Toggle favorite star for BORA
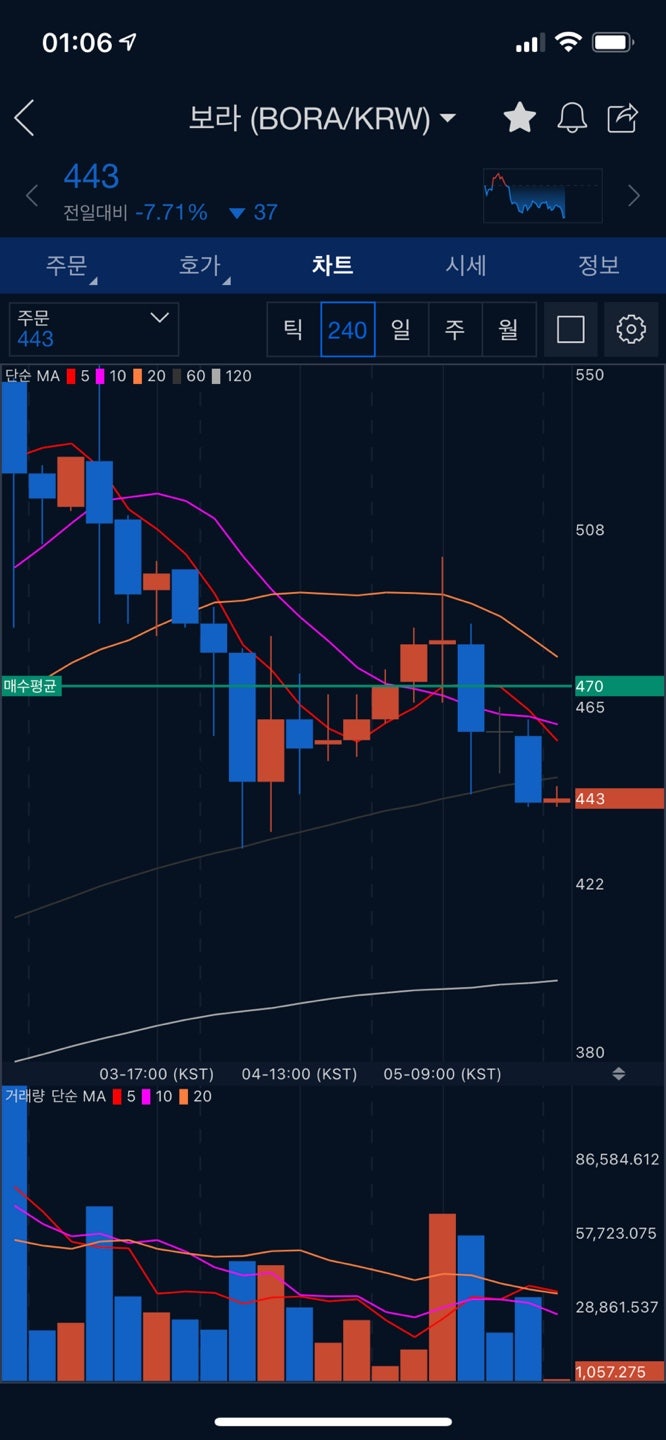The height and width of the screenshot is (1440, 666). (x=519, y=118)
